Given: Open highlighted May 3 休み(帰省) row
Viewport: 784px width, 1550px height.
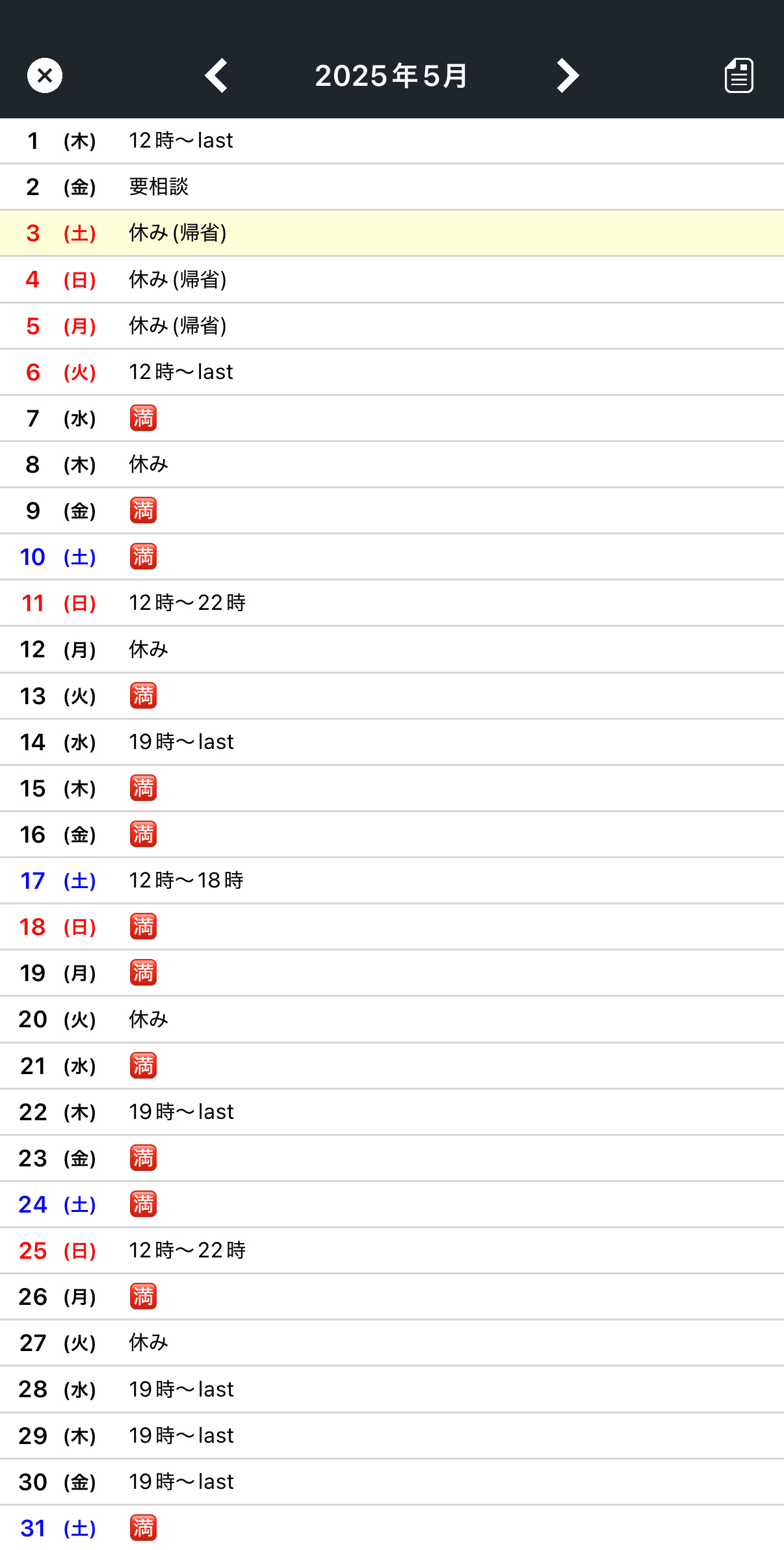Looking at the screenshot, I should 177,233.
